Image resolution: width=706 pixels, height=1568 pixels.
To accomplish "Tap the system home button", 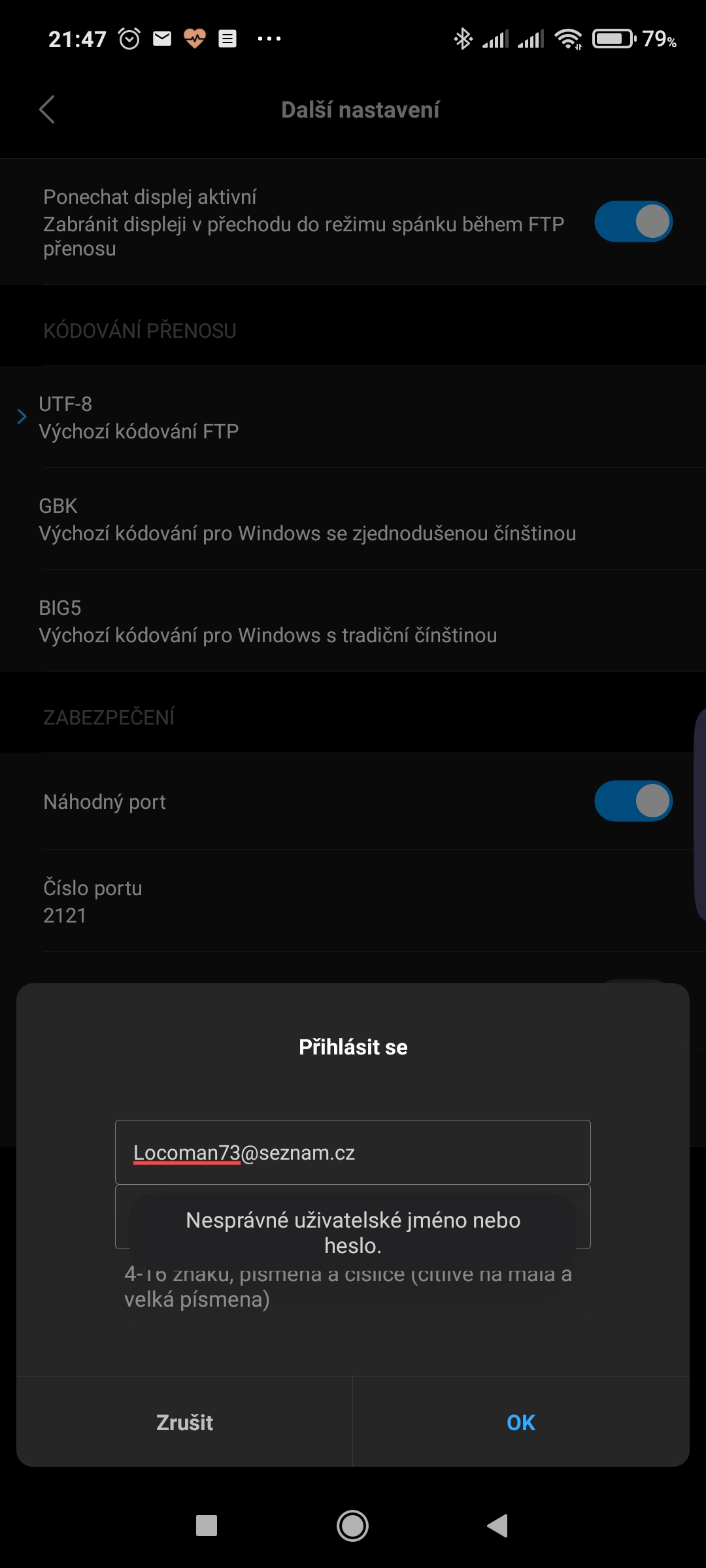I will coord(352,1526).
